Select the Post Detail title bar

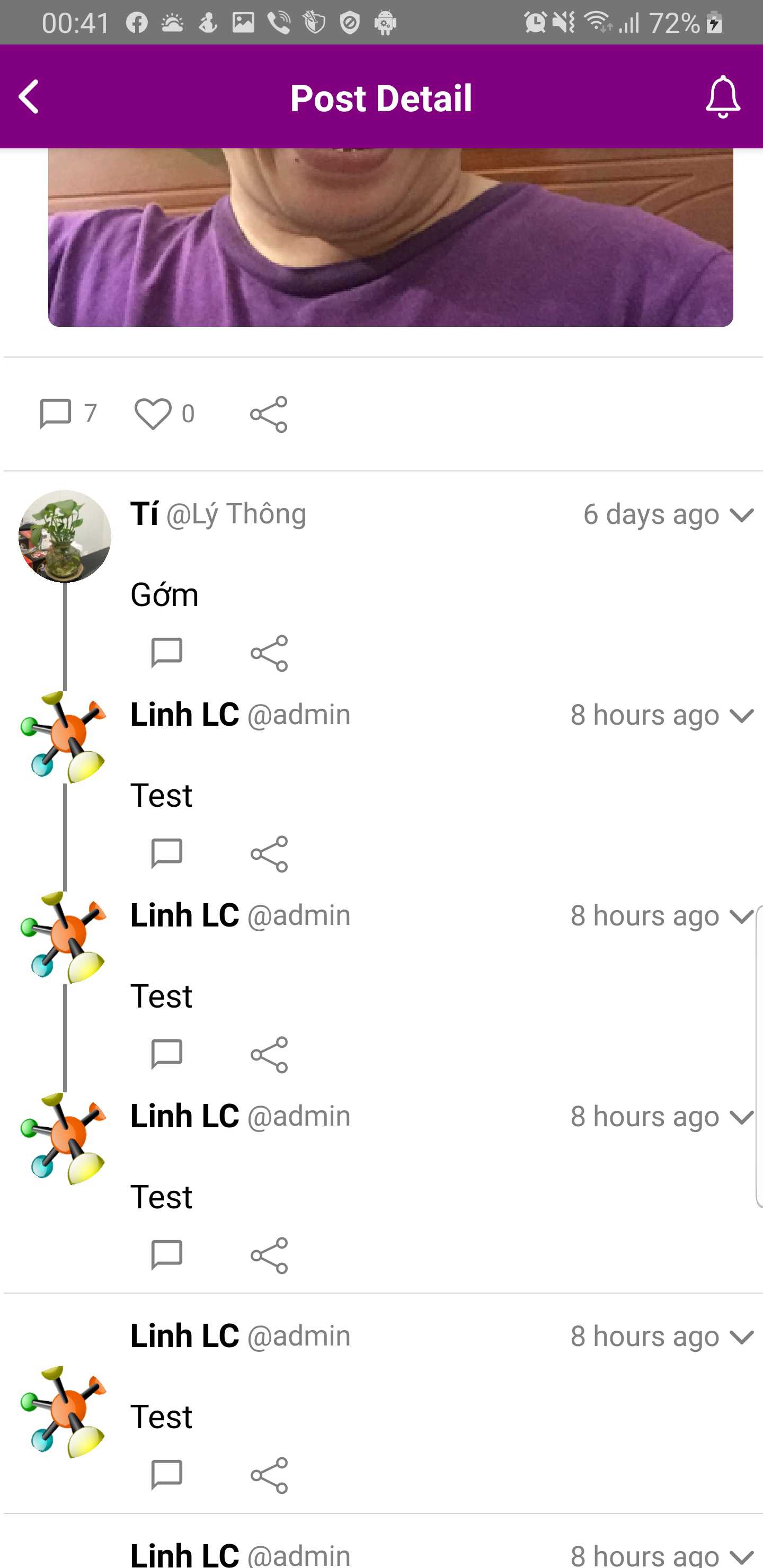coord(381,97)
